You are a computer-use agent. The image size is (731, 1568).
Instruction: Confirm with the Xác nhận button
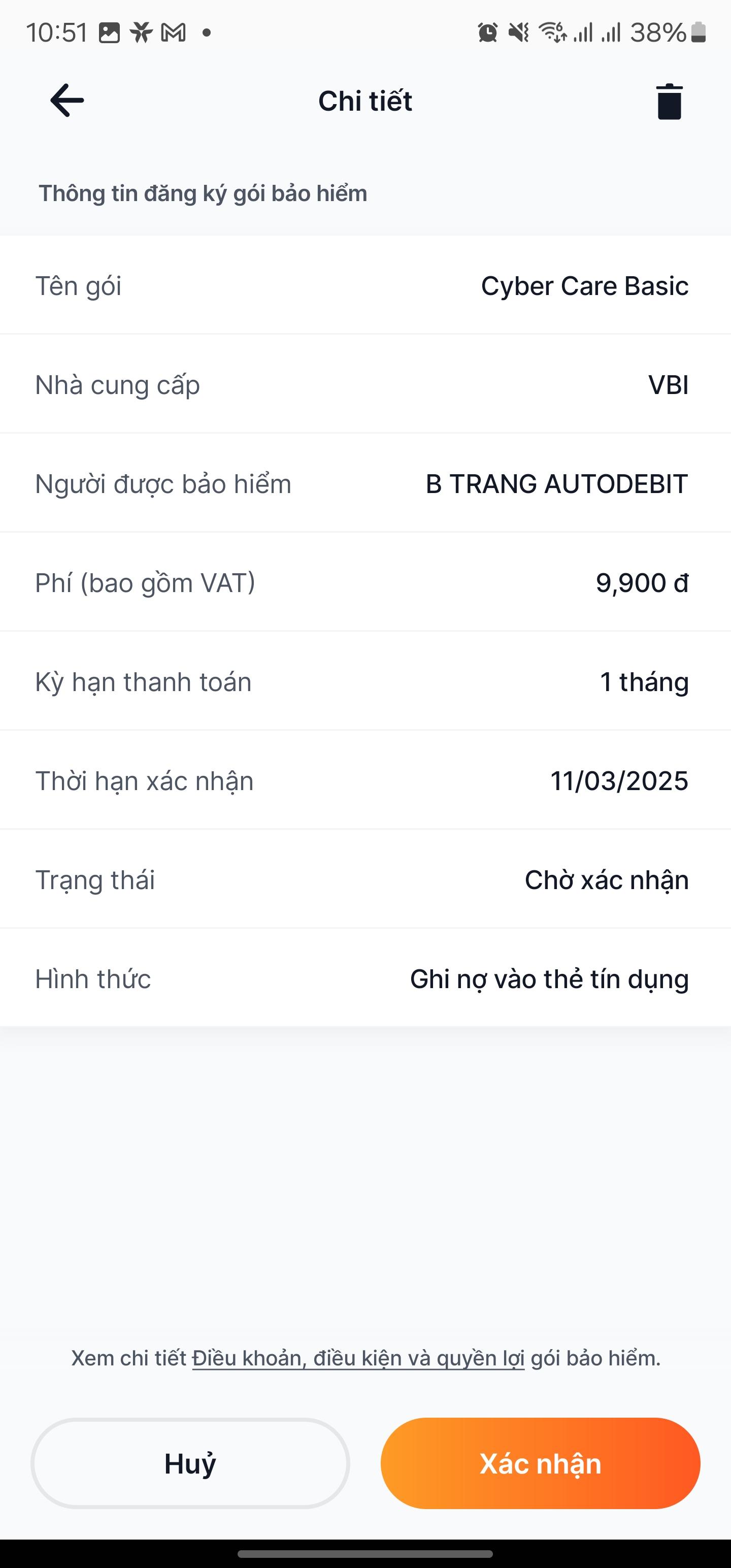[x=541, y=1463]
